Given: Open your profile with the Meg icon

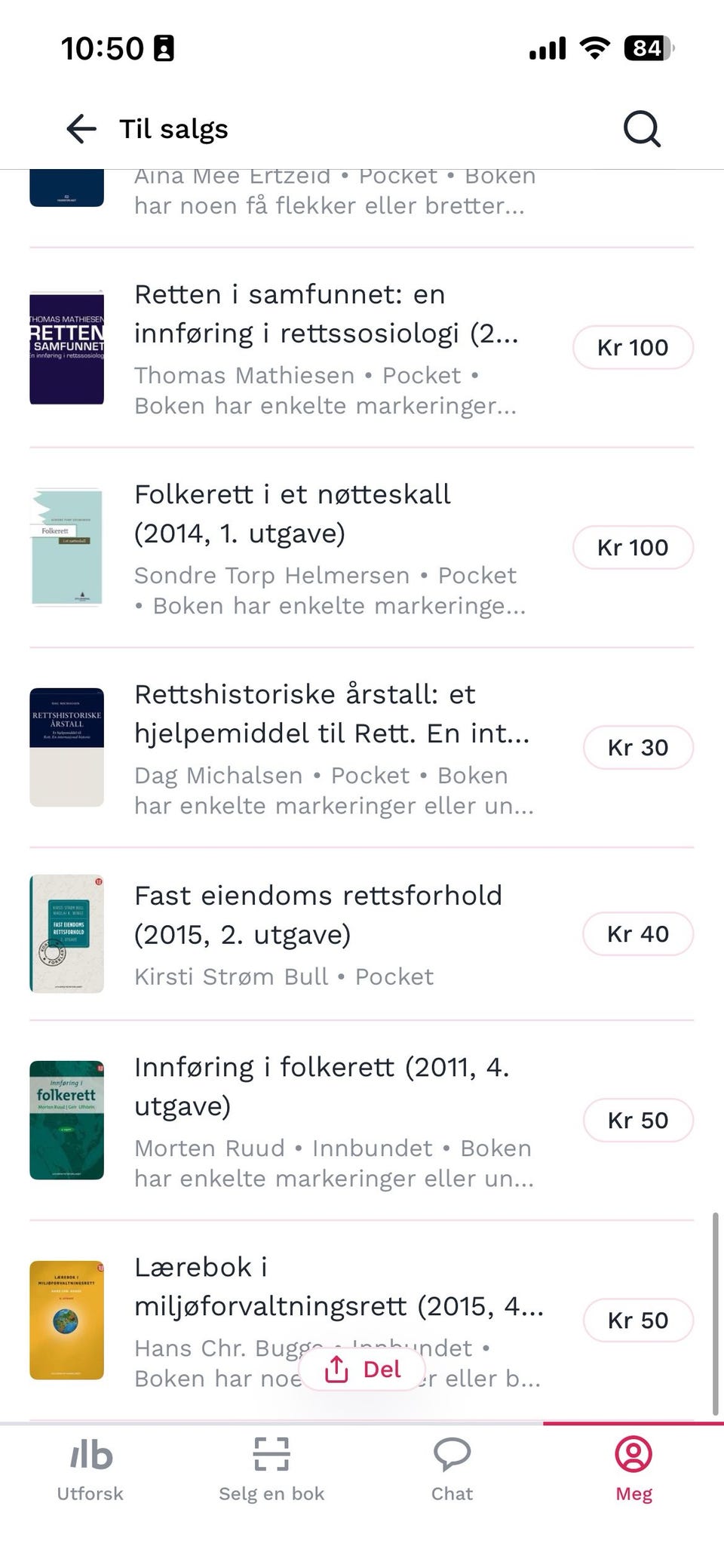Looking at the screenshot, I should [634, 1453].
